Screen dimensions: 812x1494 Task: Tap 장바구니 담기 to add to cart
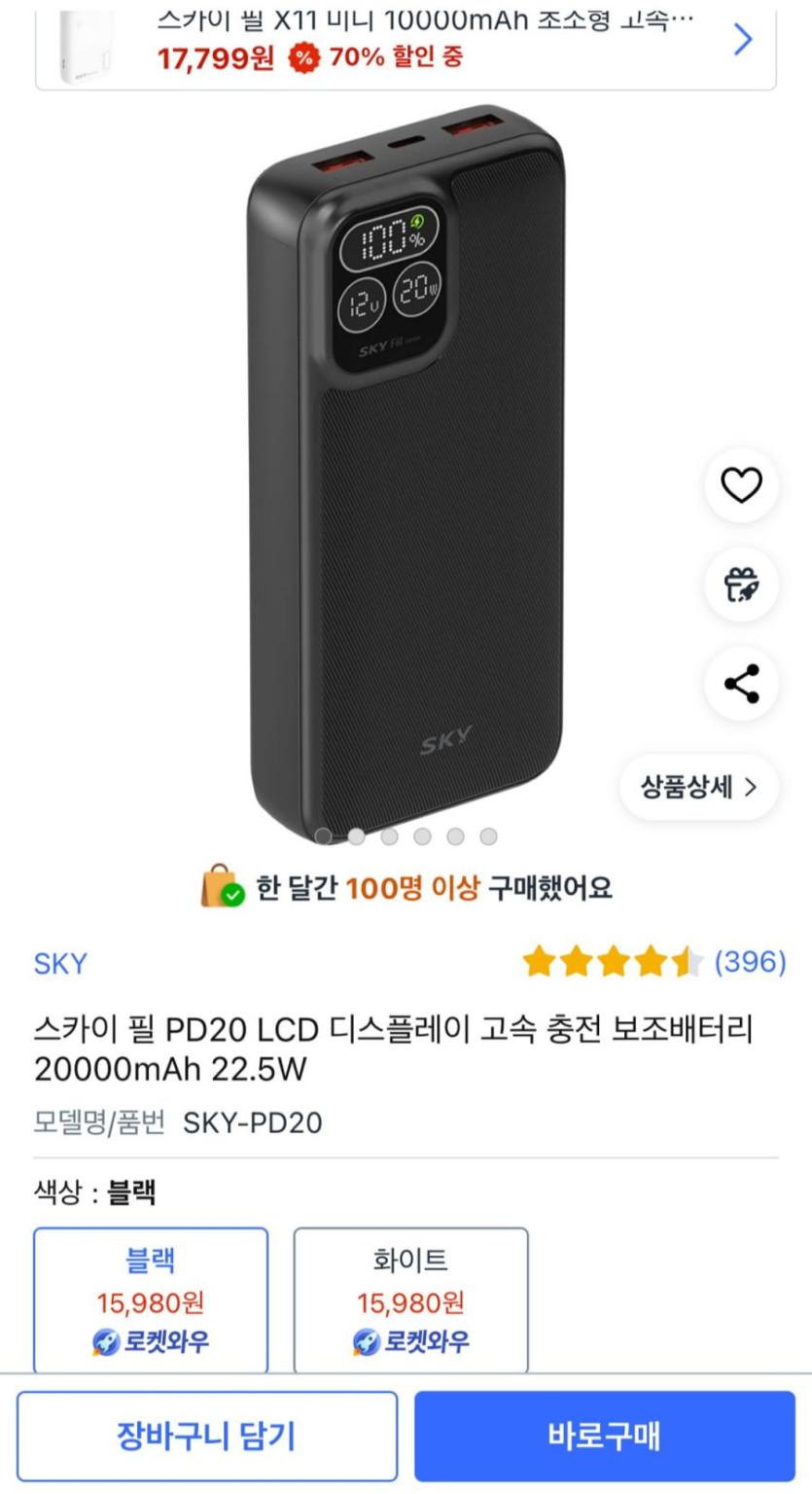(206, 1436)
